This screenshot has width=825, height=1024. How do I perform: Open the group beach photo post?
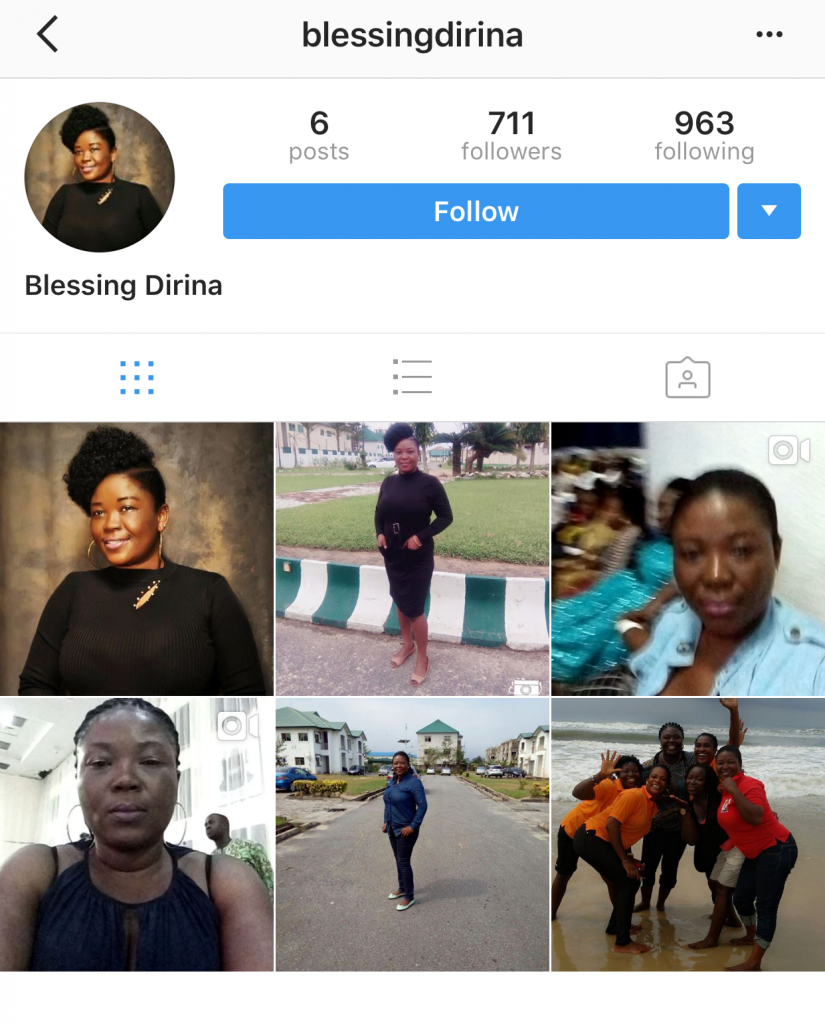pos(688,835)
